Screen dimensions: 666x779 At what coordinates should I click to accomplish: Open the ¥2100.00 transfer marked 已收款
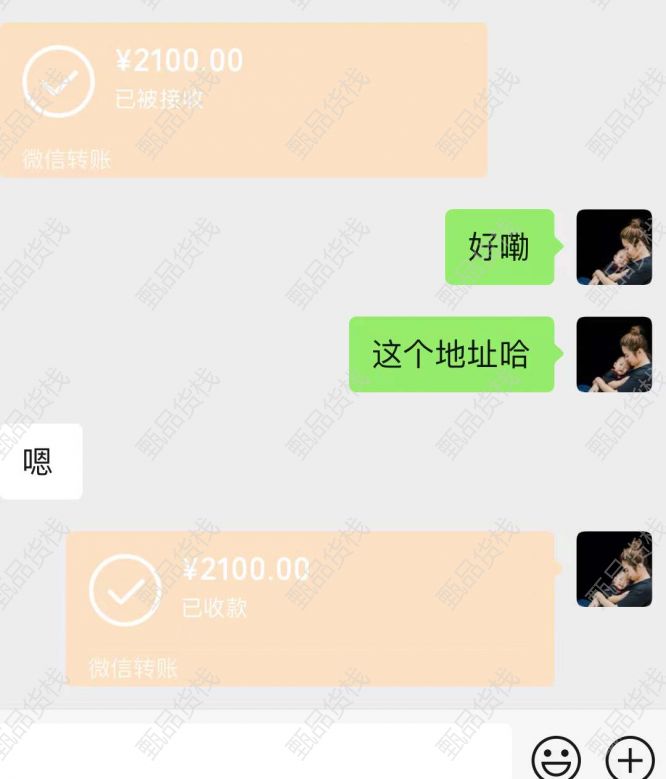(x=310, y=608)
